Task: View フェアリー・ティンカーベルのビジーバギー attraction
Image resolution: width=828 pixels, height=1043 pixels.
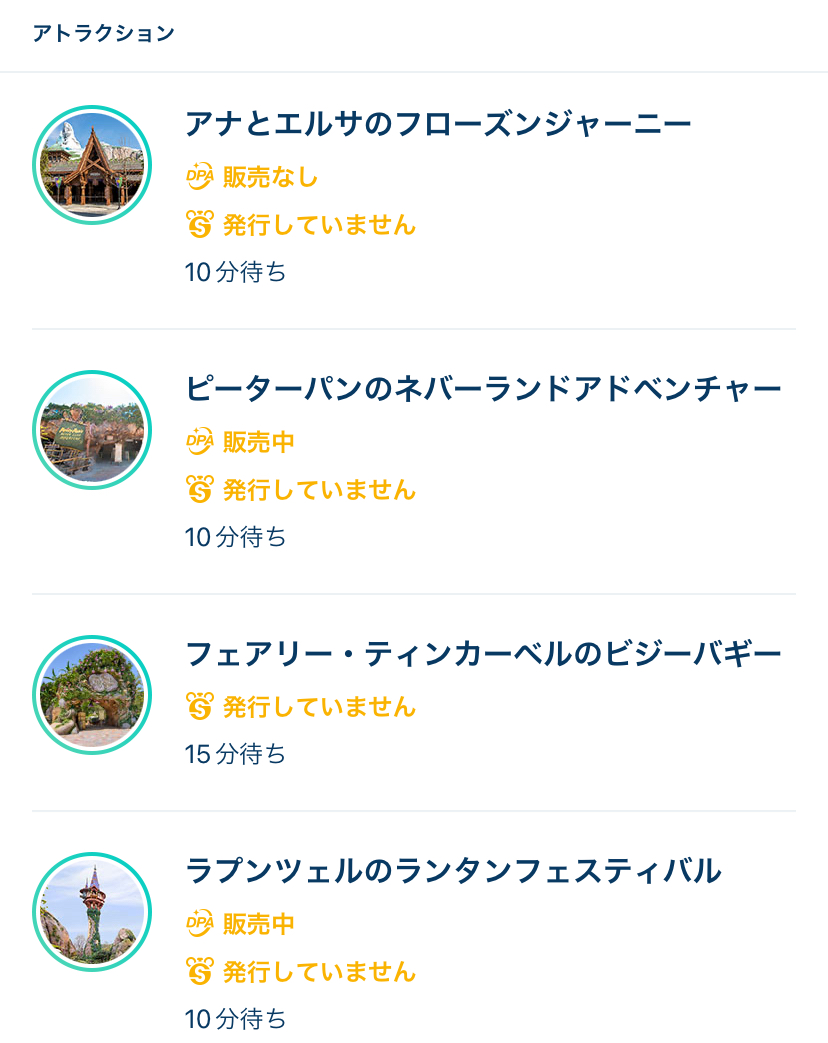Action: (483, 655)
